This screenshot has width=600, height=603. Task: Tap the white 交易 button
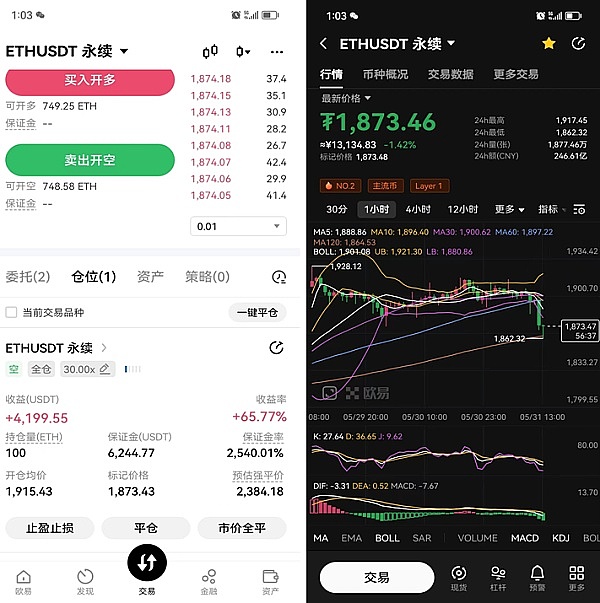coord(377,578)
